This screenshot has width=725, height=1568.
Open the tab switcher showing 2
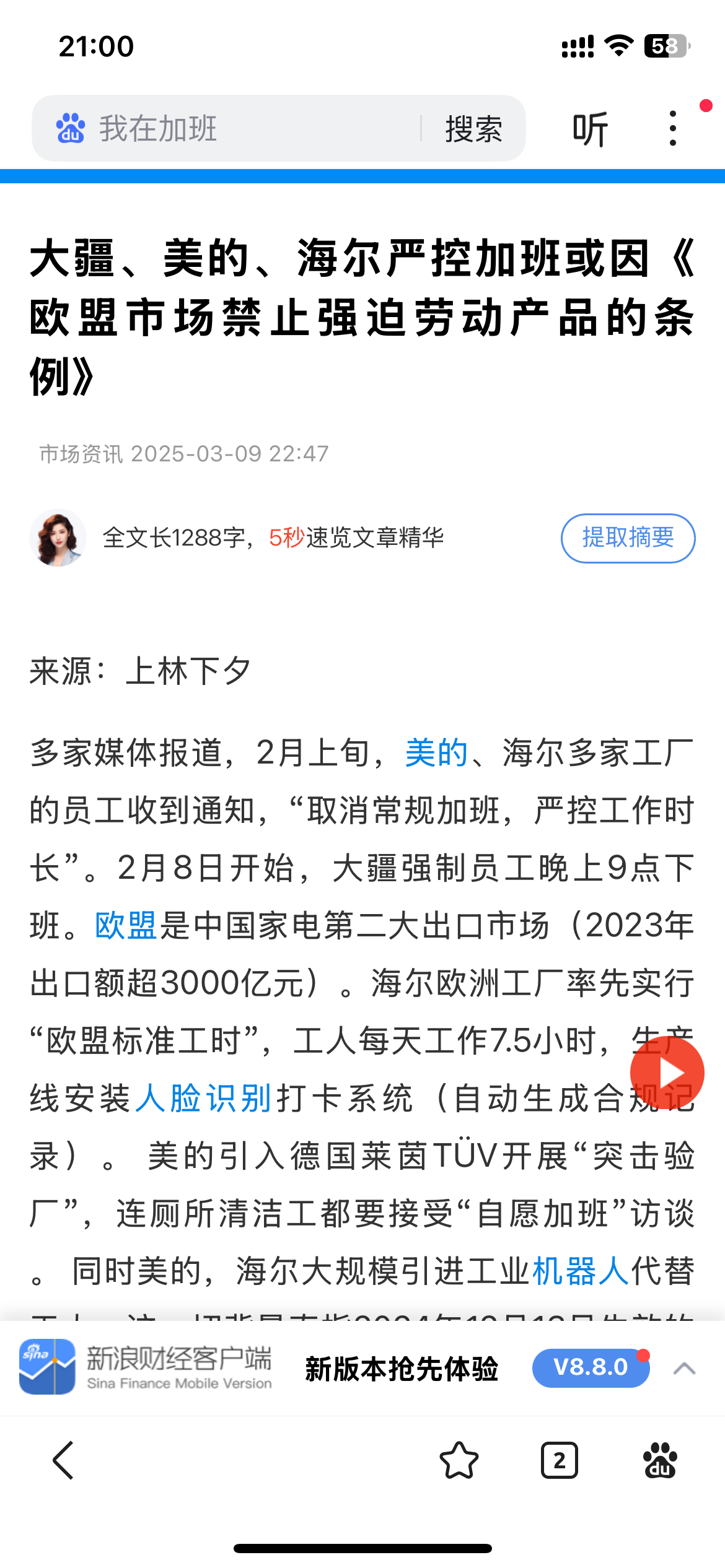559,1460
